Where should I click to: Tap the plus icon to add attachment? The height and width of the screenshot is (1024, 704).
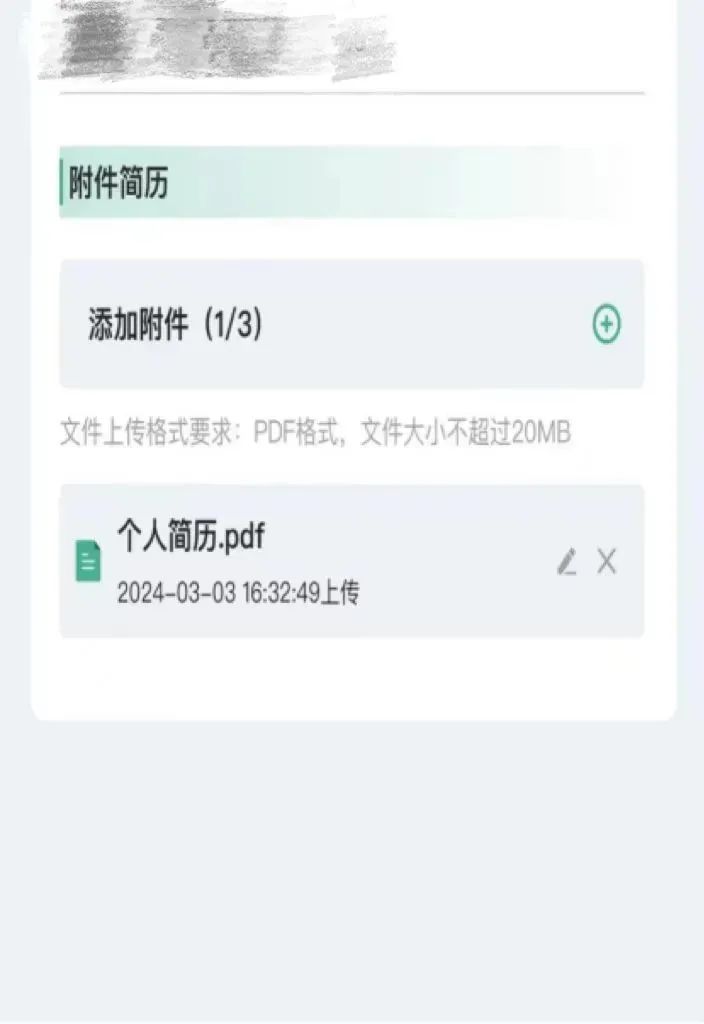(x=607, y=325)
